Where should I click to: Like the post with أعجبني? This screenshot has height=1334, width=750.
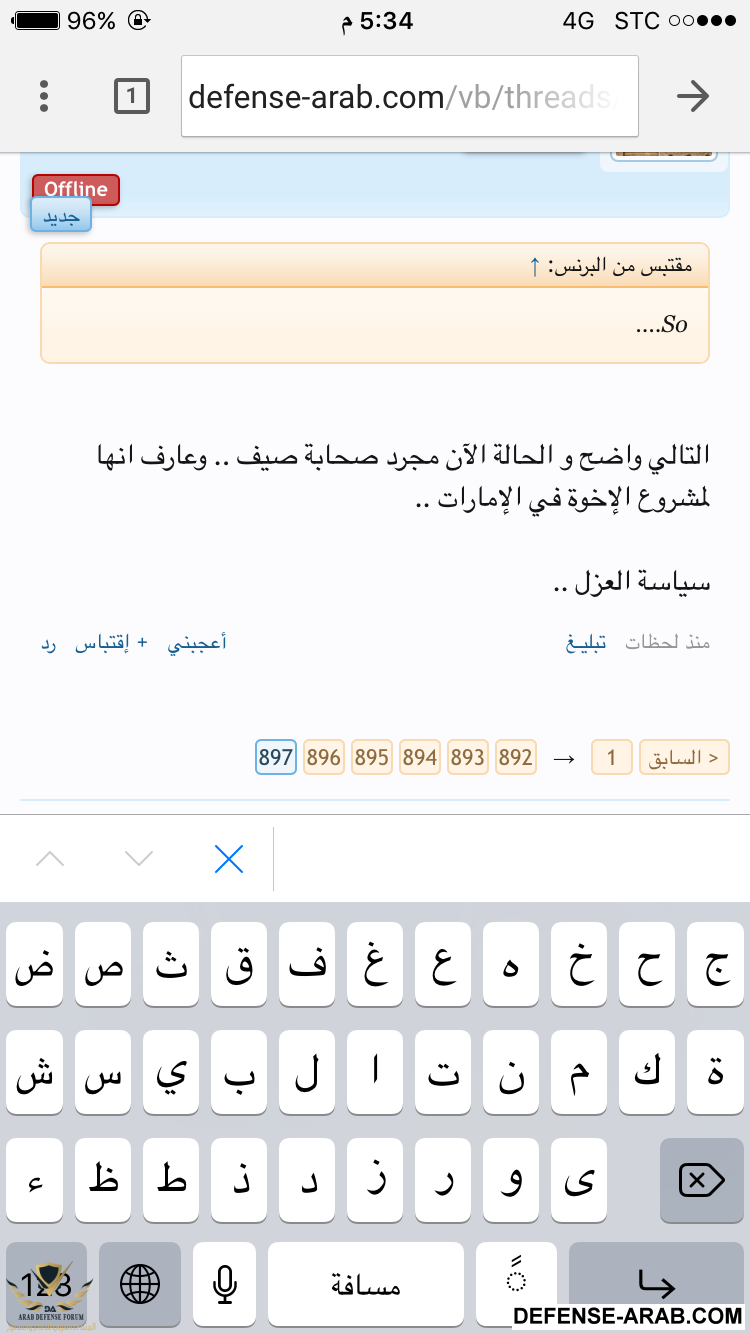197,643
